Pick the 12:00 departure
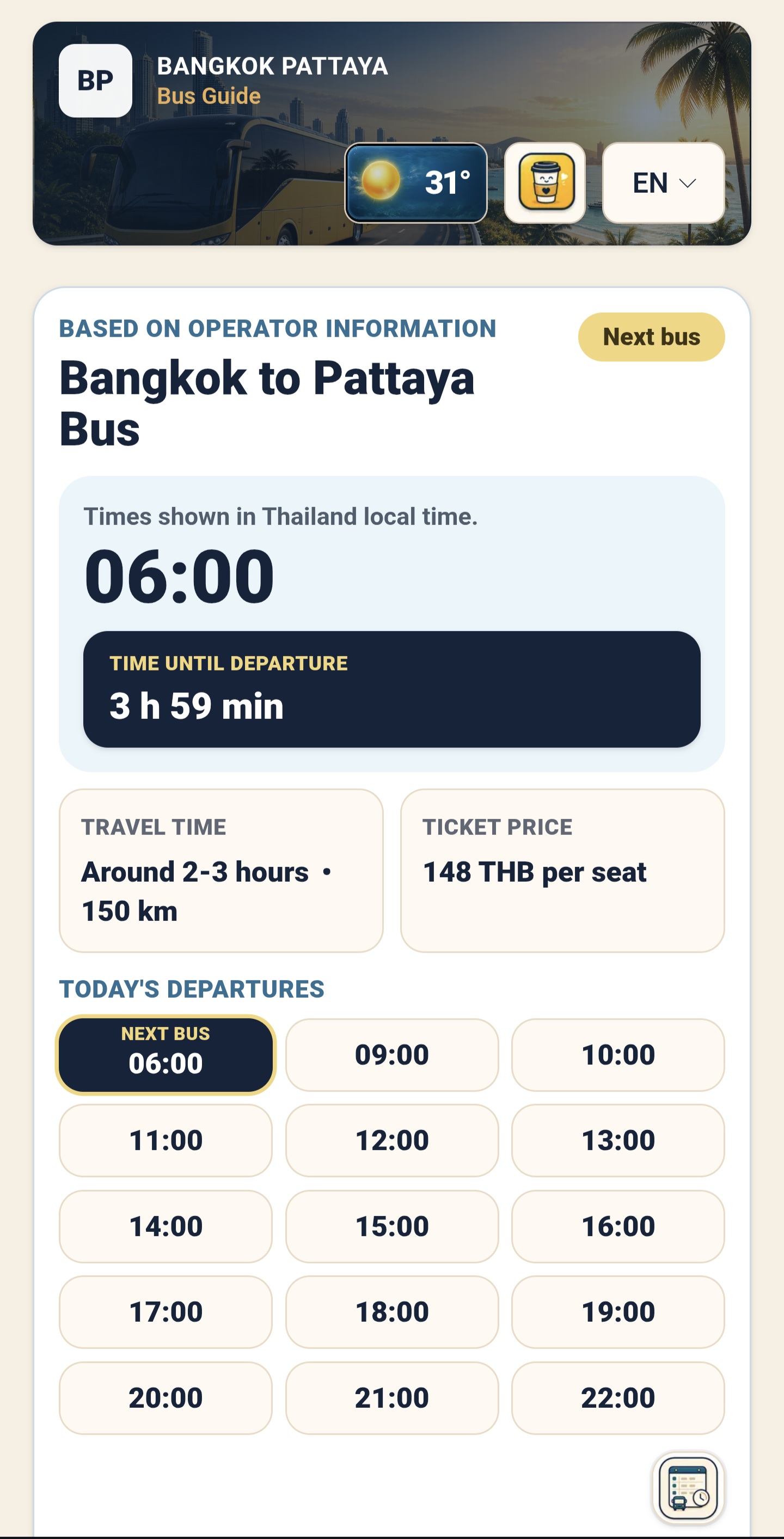Screen dimensions: 784x1539 point(391,1140)
